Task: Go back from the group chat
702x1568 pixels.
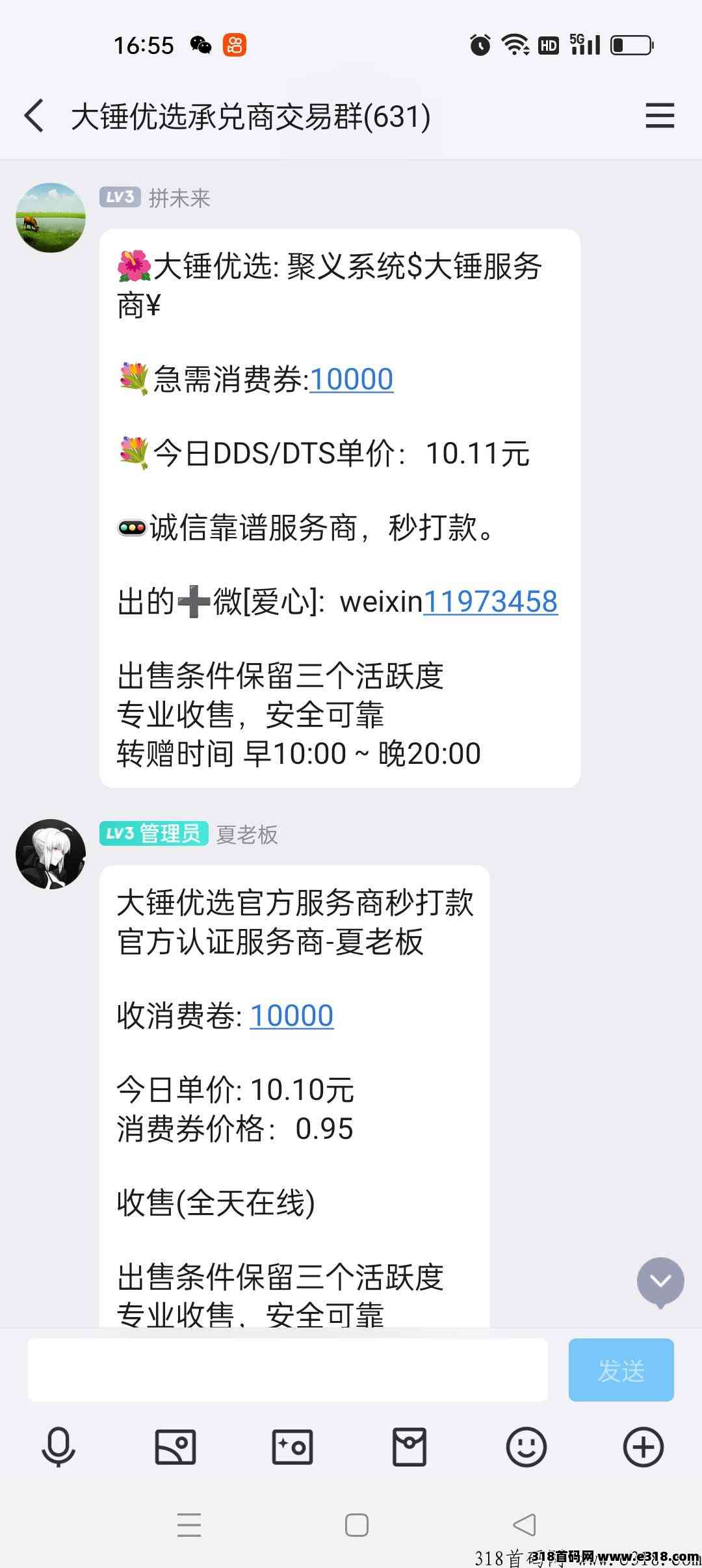Action: [34, 116]
